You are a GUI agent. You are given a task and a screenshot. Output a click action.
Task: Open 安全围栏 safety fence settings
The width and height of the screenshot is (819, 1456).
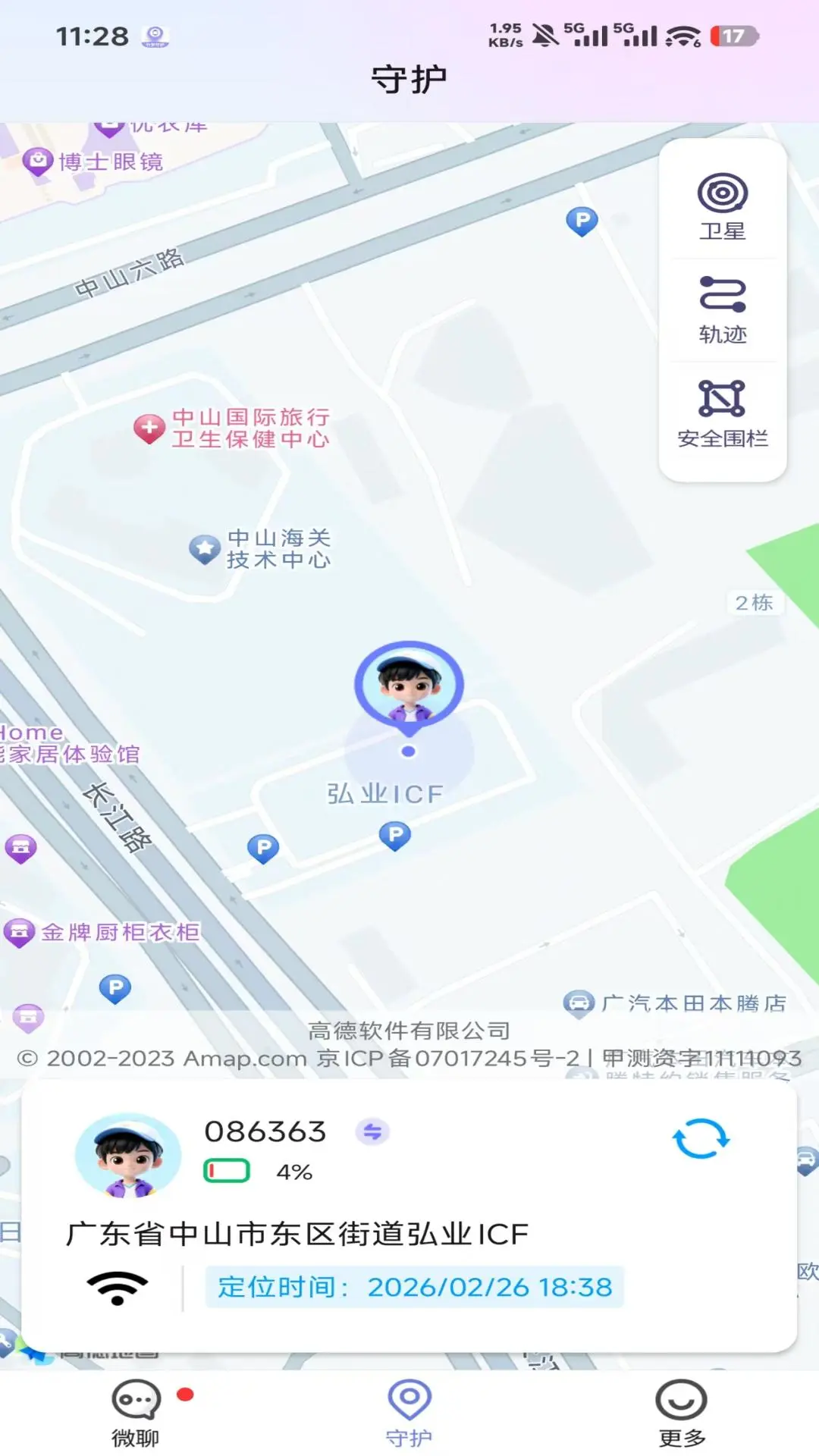722,413
